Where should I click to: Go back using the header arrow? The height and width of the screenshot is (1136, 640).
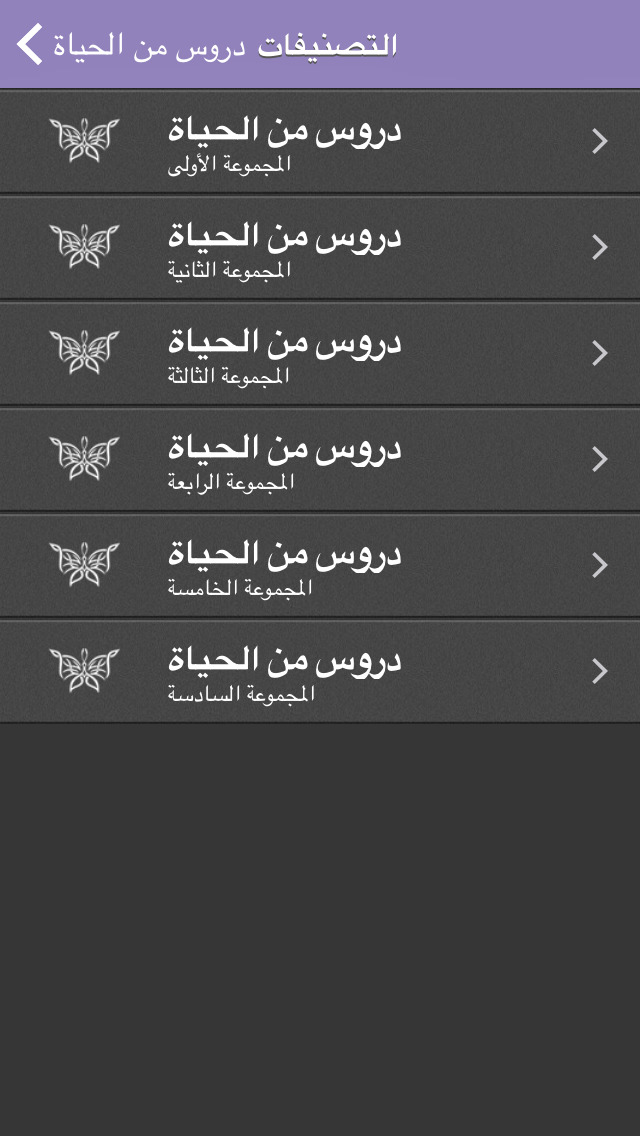coord(30,44)
